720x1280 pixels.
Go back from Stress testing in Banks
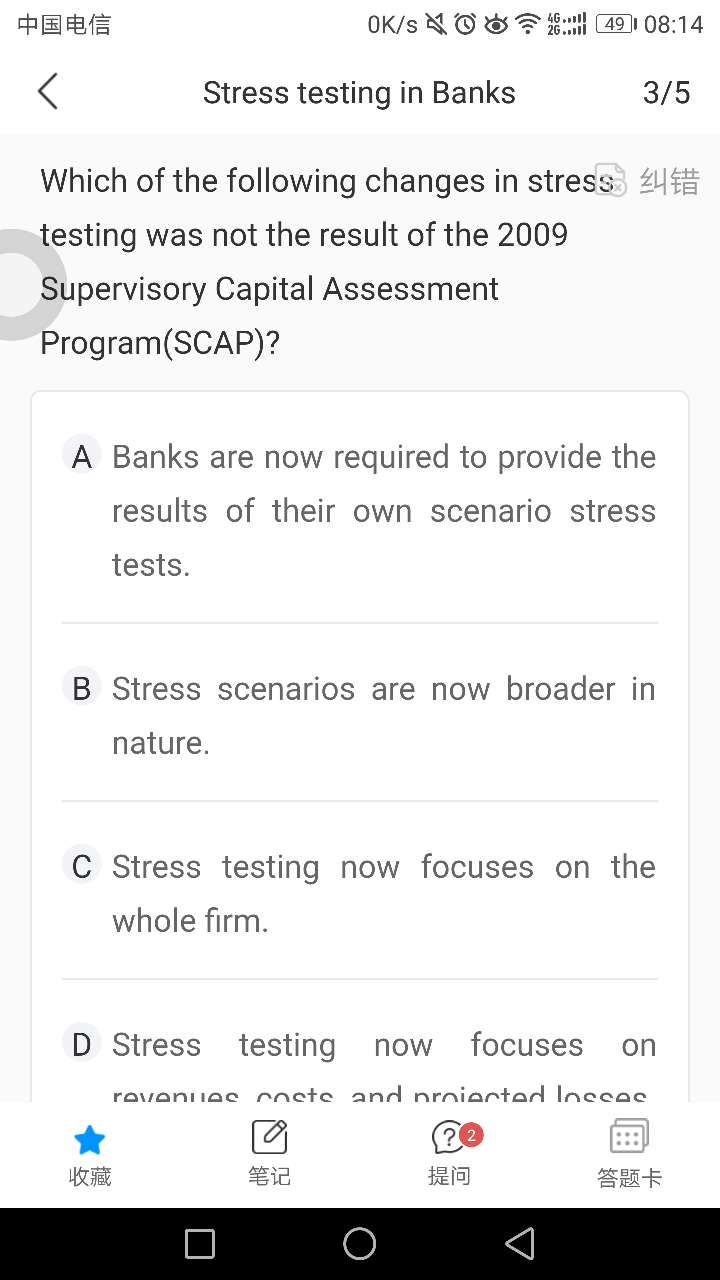pyautogui.click(x=47, y=92)
